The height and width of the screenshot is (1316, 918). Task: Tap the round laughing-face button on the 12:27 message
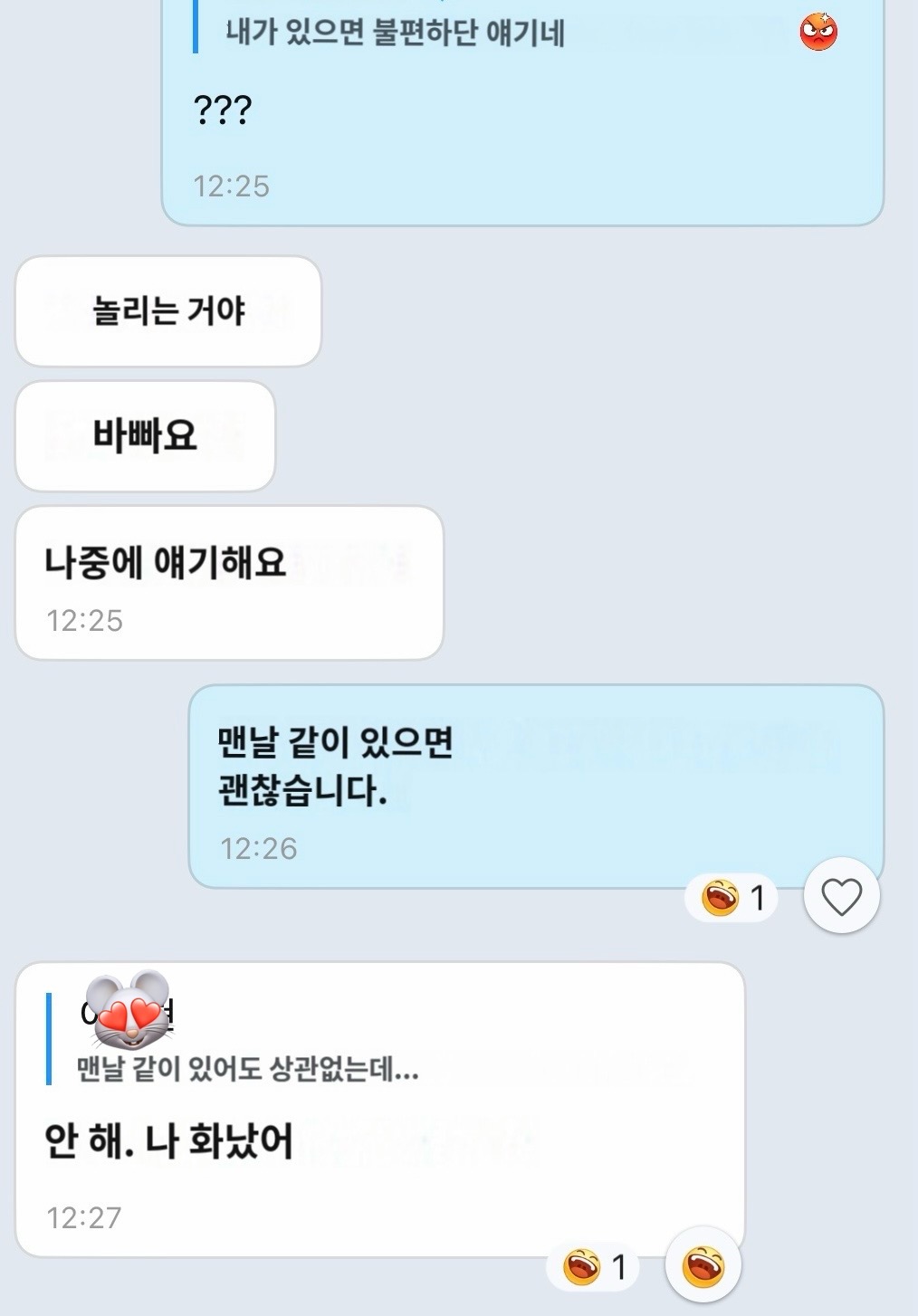click(x=703, y=1265)
